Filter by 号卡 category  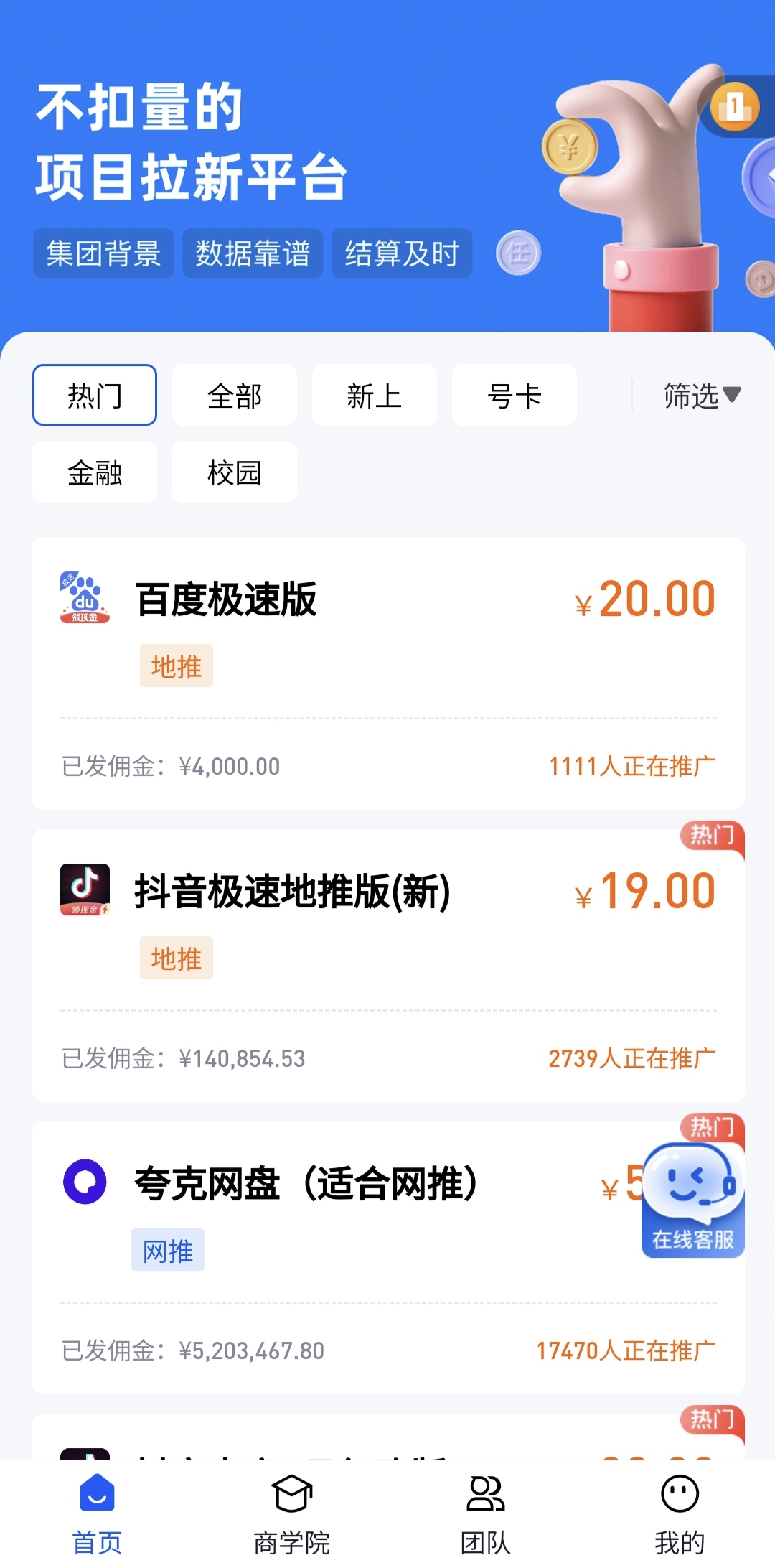coord(514,395)
